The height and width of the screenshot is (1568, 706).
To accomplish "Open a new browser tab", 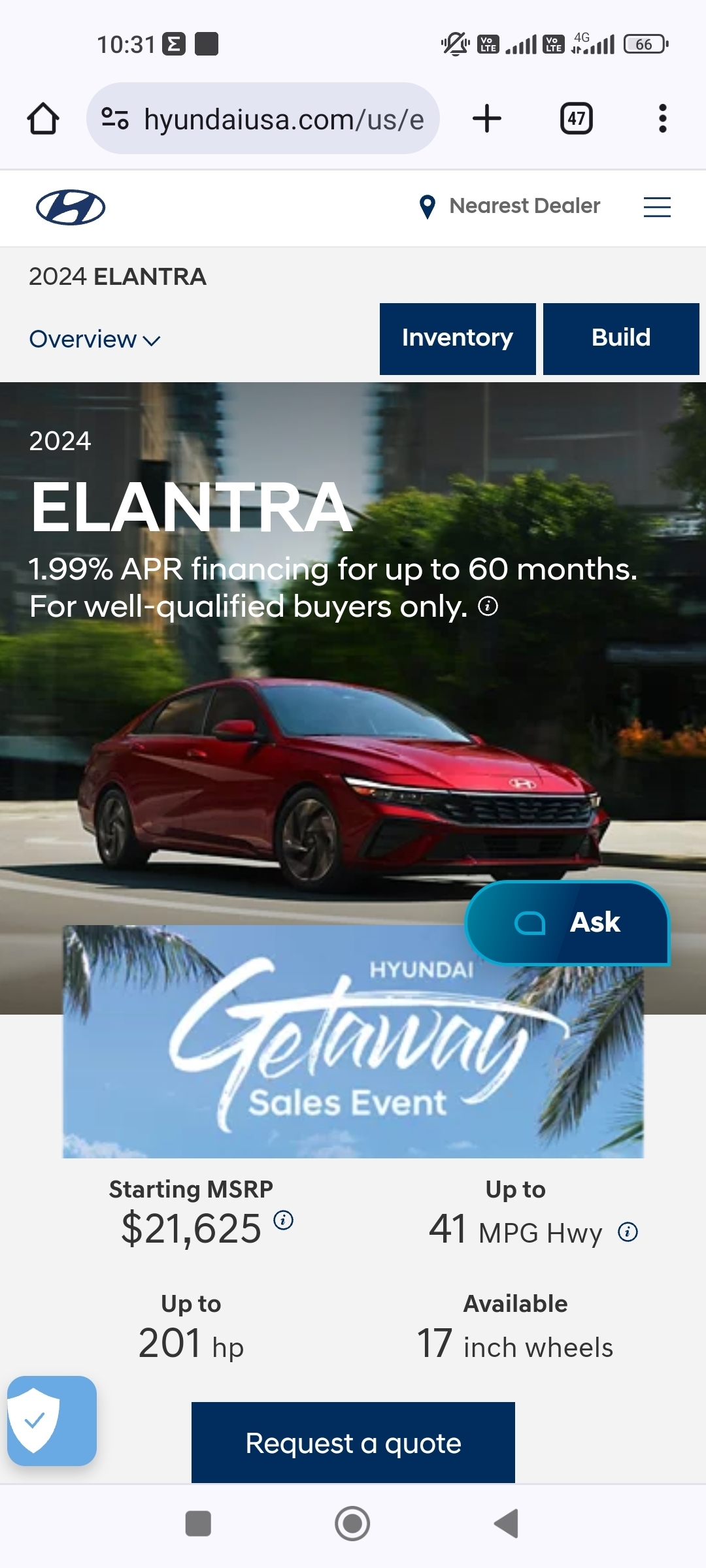I will coord(487,119).
